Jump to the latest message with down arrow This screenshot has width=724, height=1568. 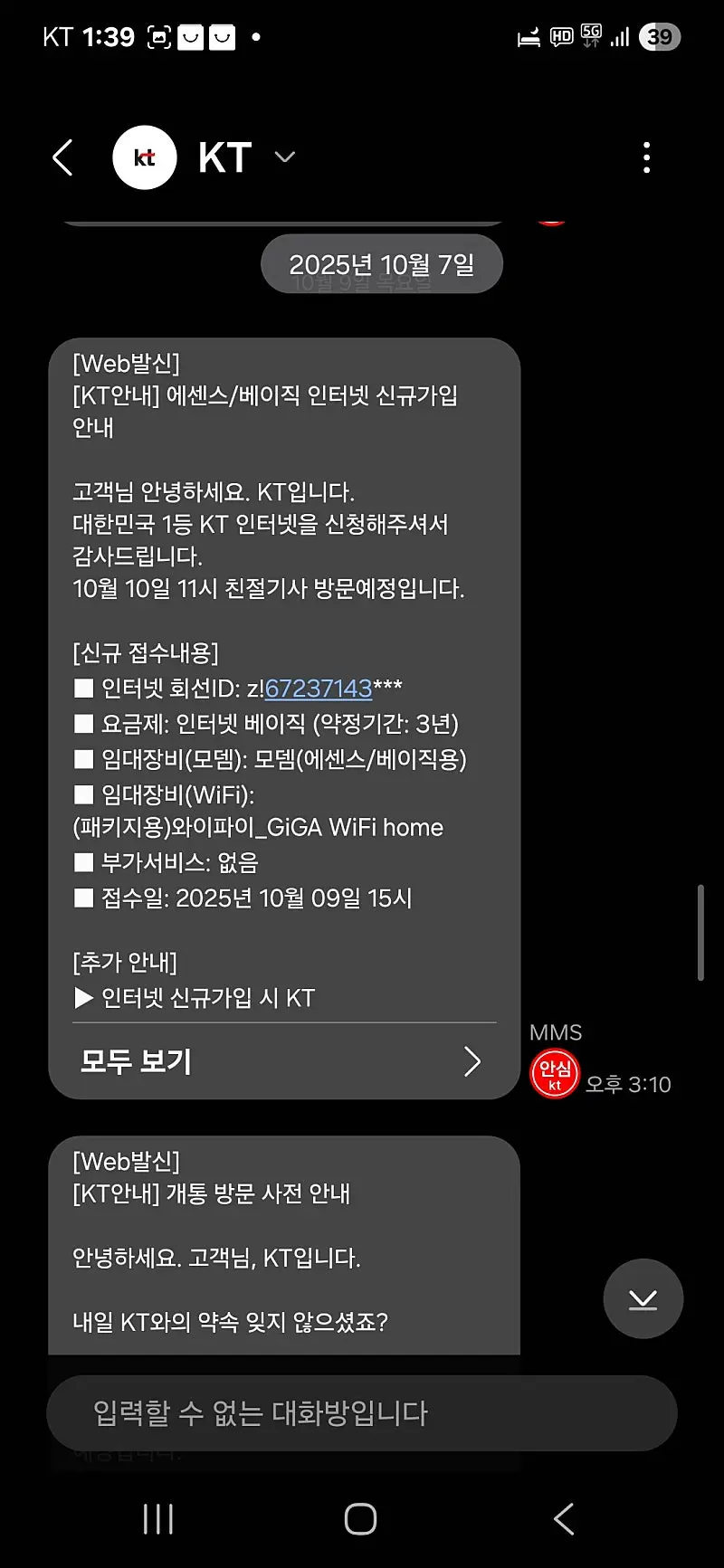pos(643,1298)
